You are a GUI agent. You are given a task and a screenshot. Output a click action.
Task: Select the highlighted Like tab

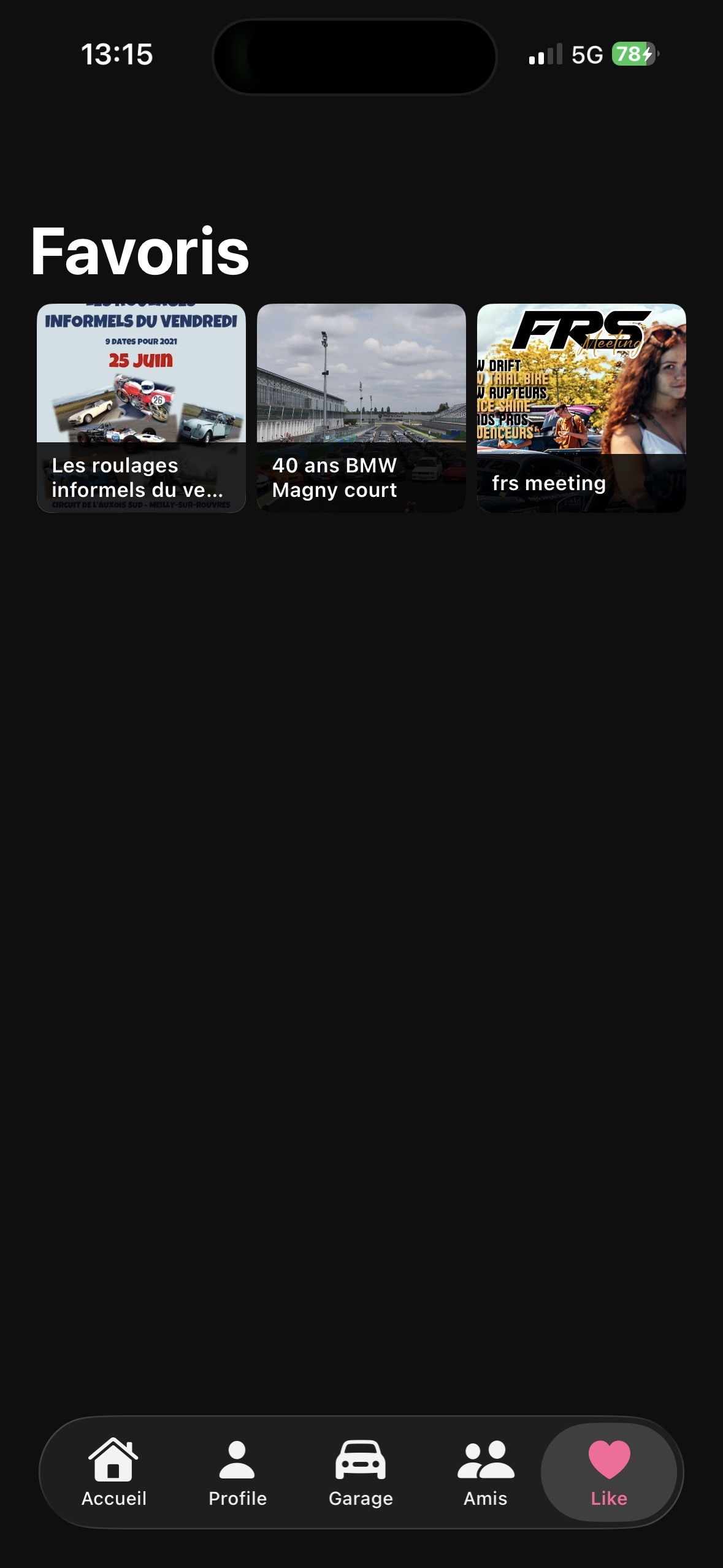tap(610, 1485)
